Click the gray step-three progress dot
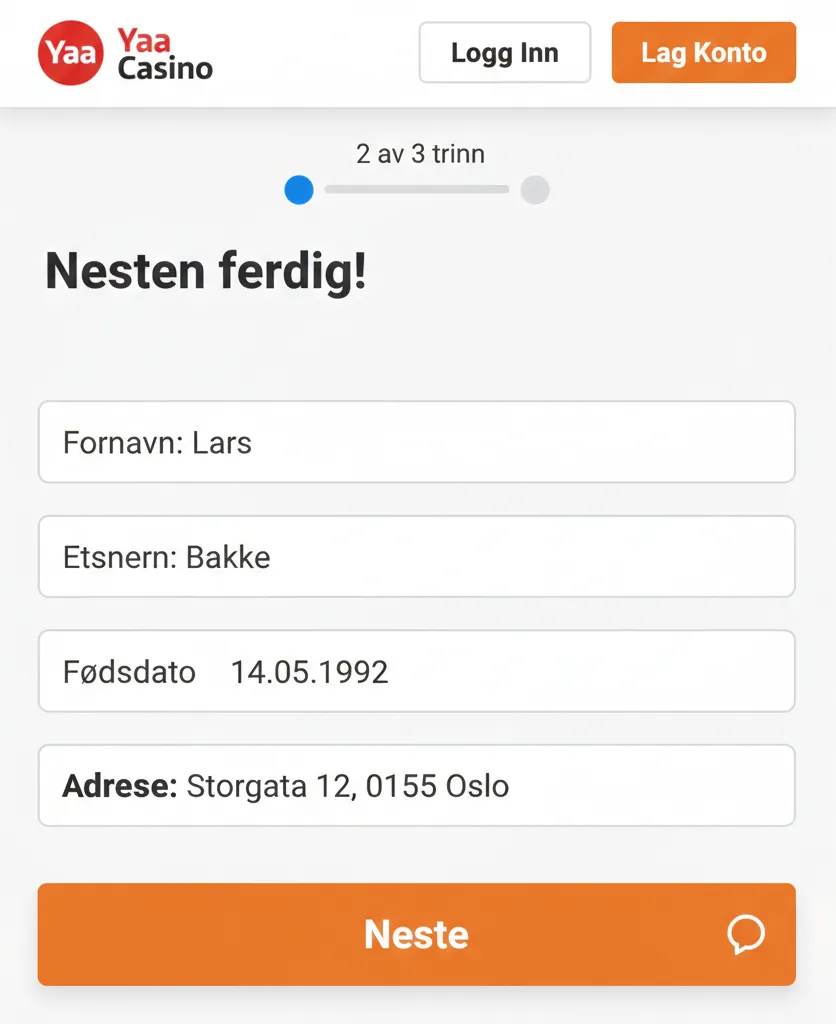 tap(535, 190)
